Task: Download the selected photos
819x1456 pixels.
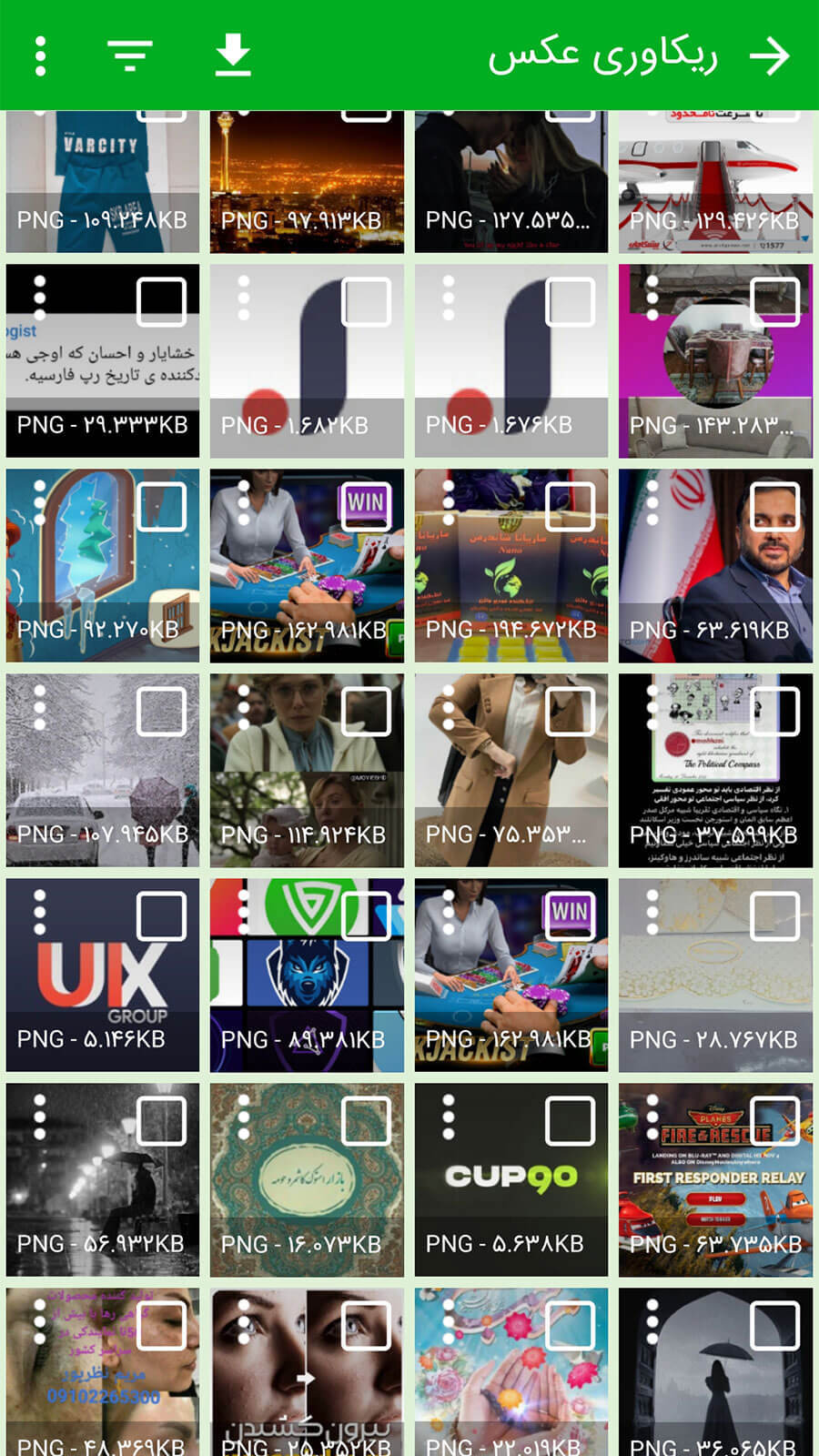Action: tap(233, 56)
